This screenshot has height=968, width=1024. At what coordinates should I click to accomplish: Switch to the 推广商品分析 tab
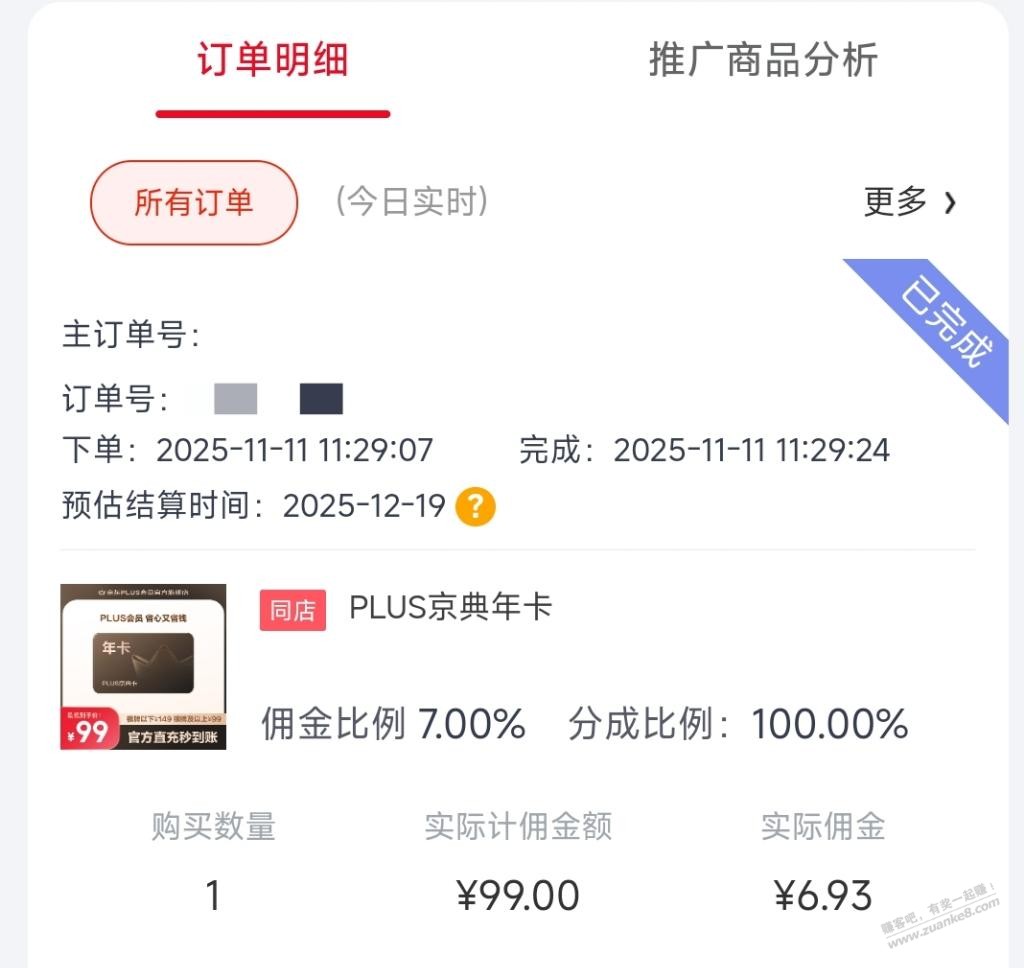(x=762, y=60)
